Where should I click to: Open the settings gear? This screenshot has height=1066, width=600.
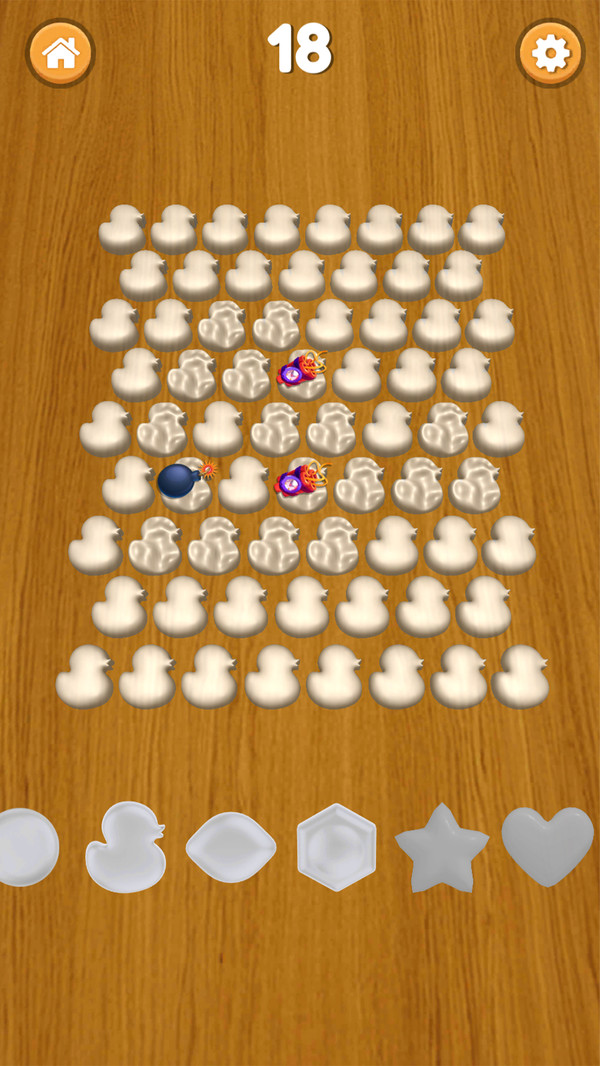click(550, 53)
